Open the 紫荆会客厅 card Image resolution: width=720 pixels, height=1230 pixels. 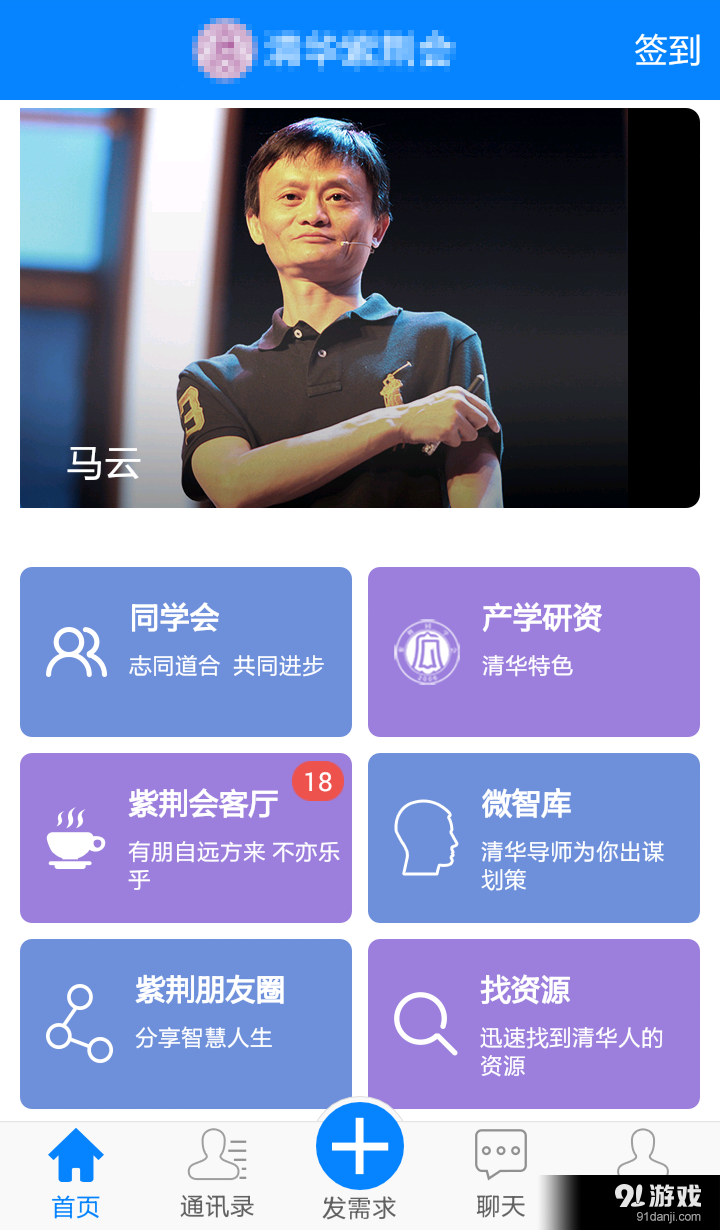tap(185, 837)
